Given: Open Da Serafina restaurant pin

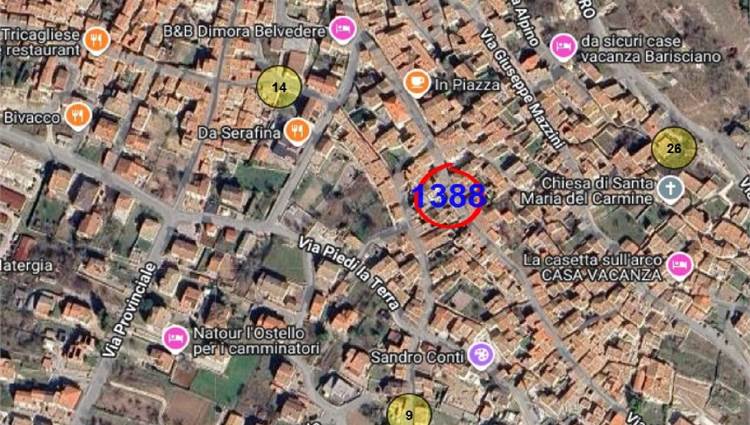Looking at the screenshot, I should click(297, 129).
